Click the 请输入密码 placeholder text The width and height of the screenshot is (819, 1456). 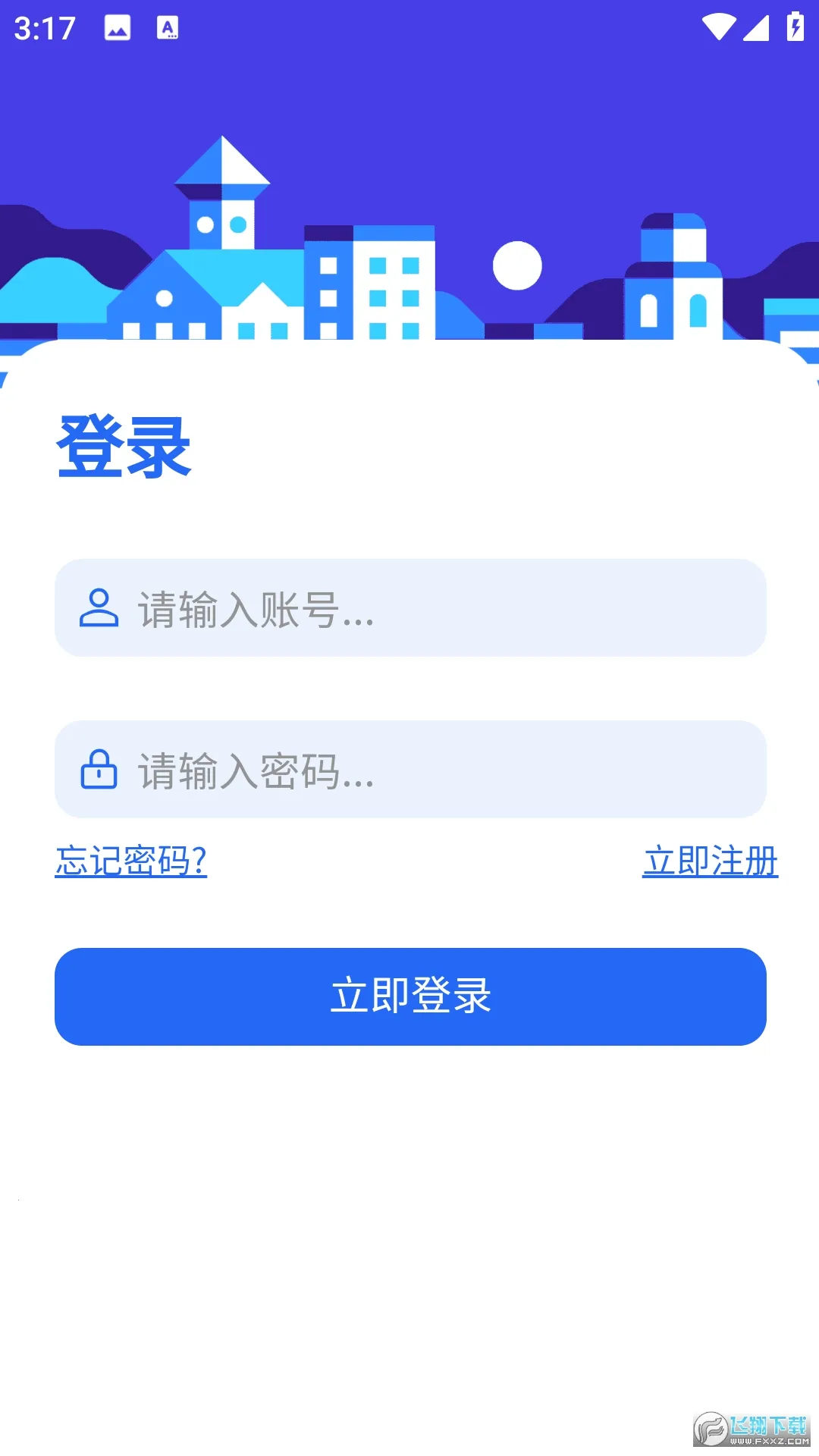[254, 773]
